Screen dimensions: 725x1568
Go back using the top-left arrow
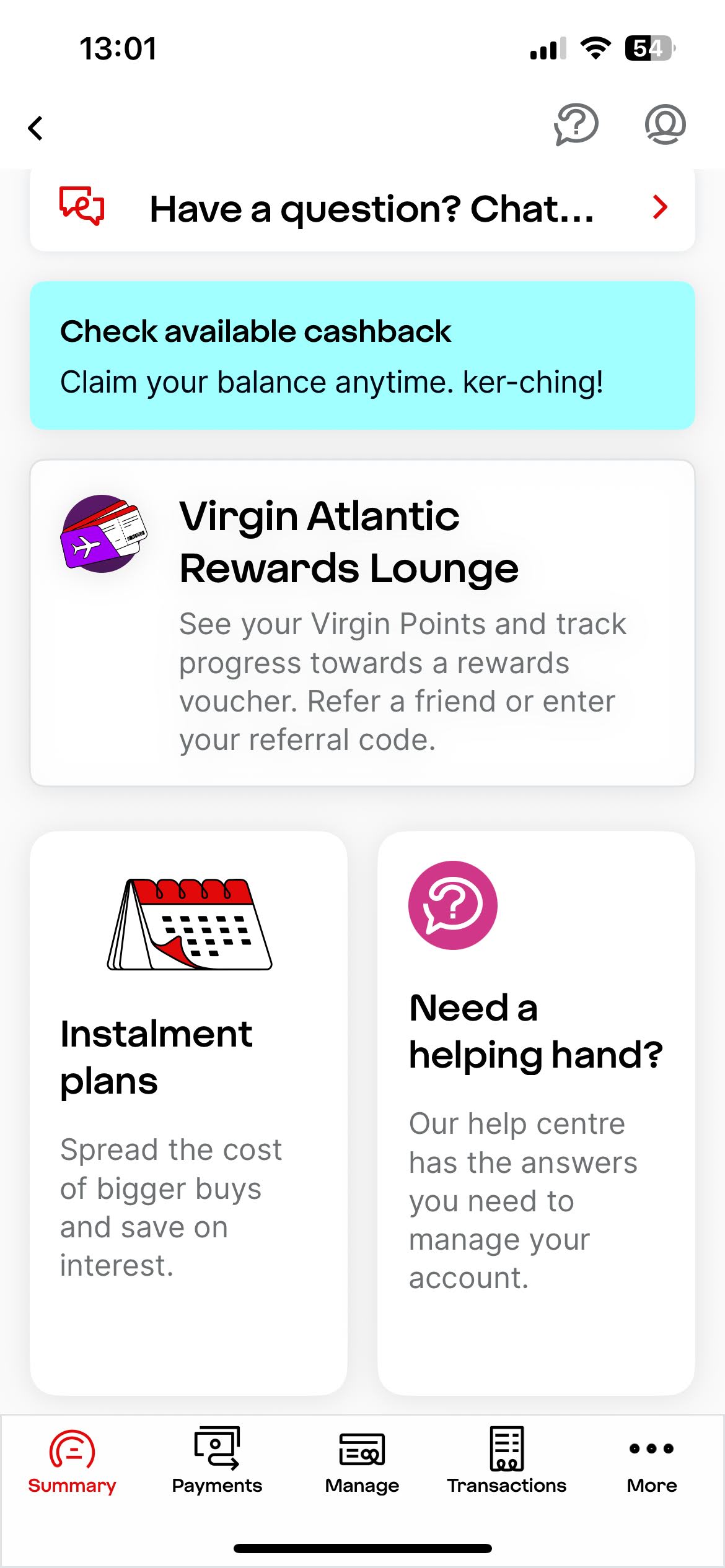coord(36,128)
